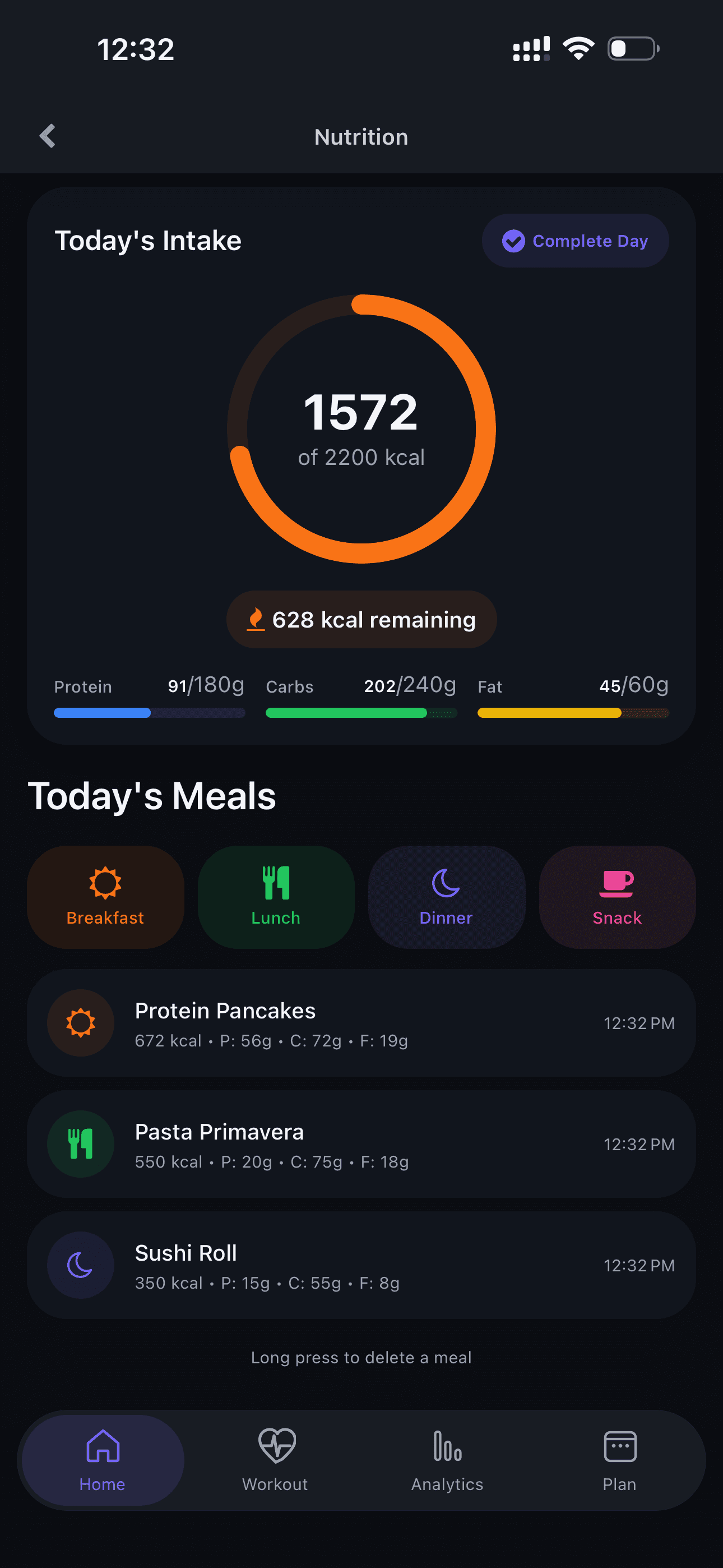Select the Dinner moon icon
Screen dimensions: 723x1568
(446, 882)
